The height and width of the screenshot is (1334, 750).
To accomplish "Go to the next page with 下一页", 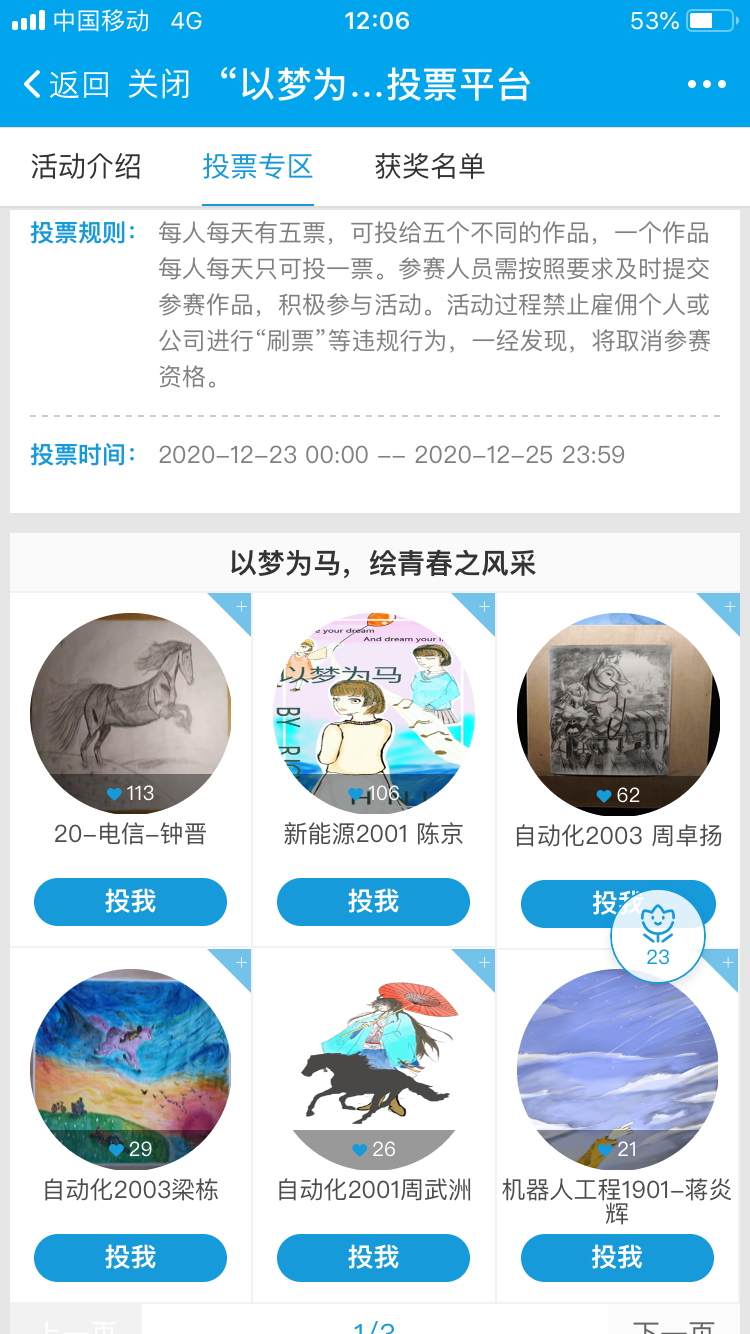I will click(x=673, y=1325).
